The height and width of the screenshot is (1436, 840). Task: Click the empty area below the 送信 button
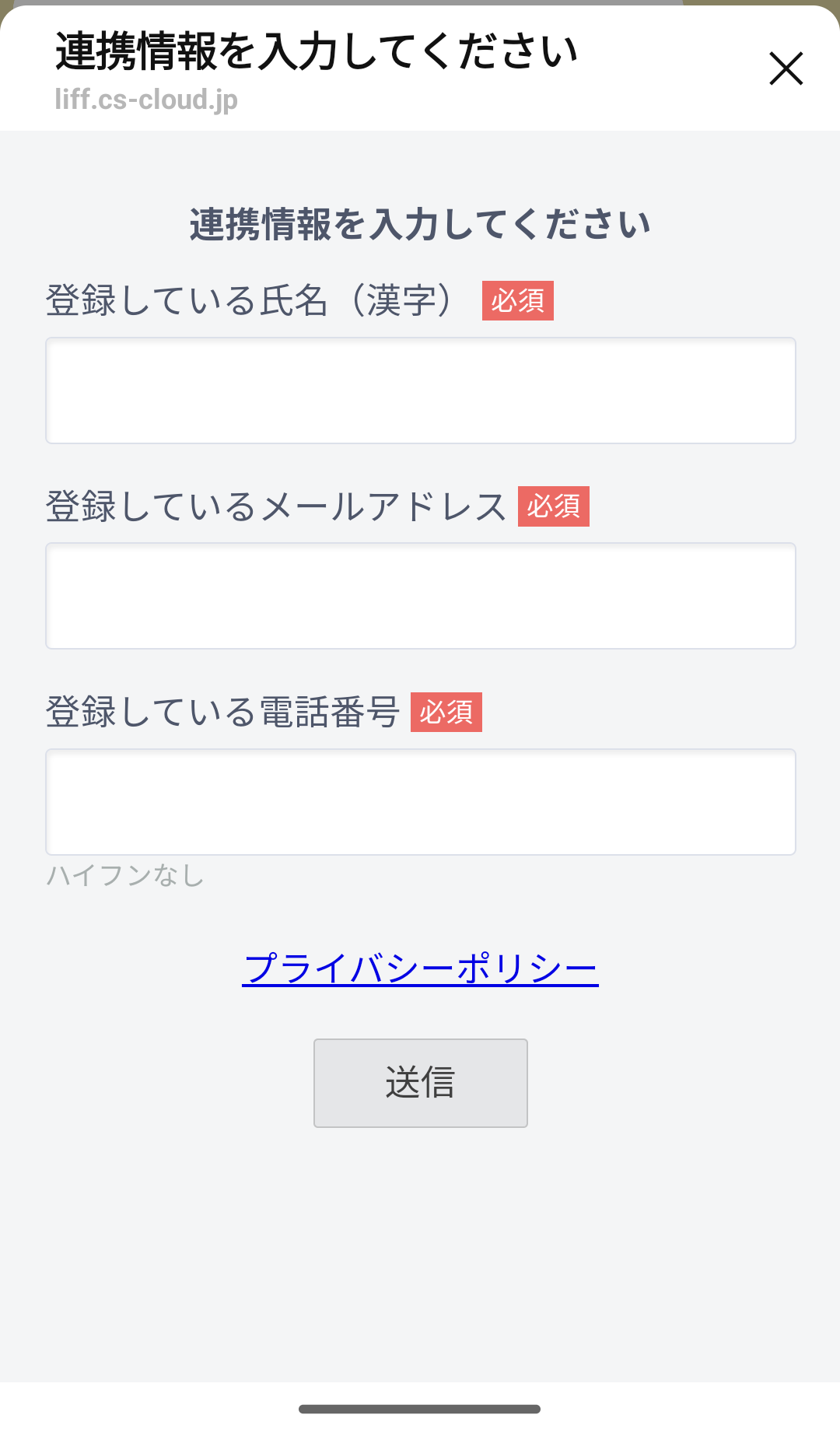click(420, 1245)
